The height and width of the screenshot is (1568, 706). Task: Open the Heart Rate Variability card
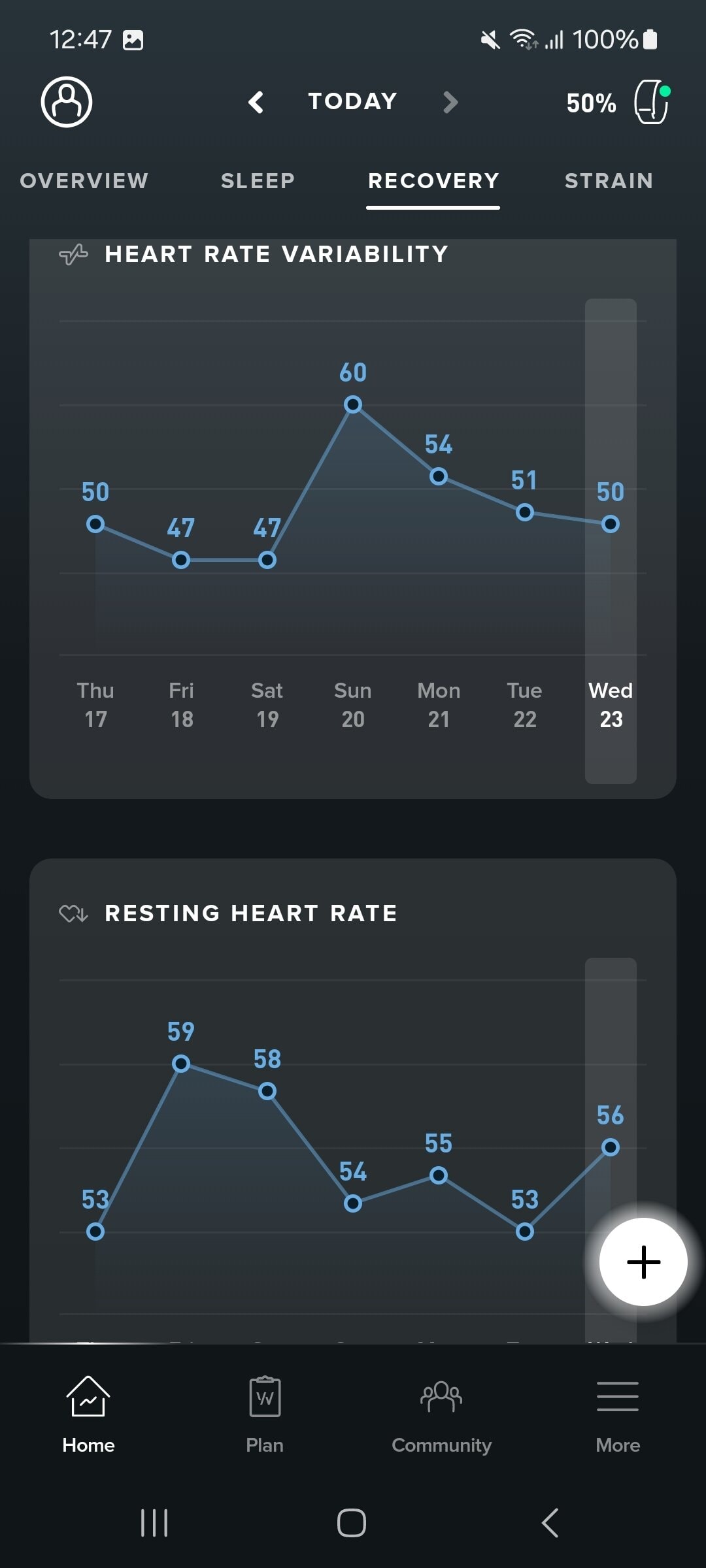tap(353, 519)
